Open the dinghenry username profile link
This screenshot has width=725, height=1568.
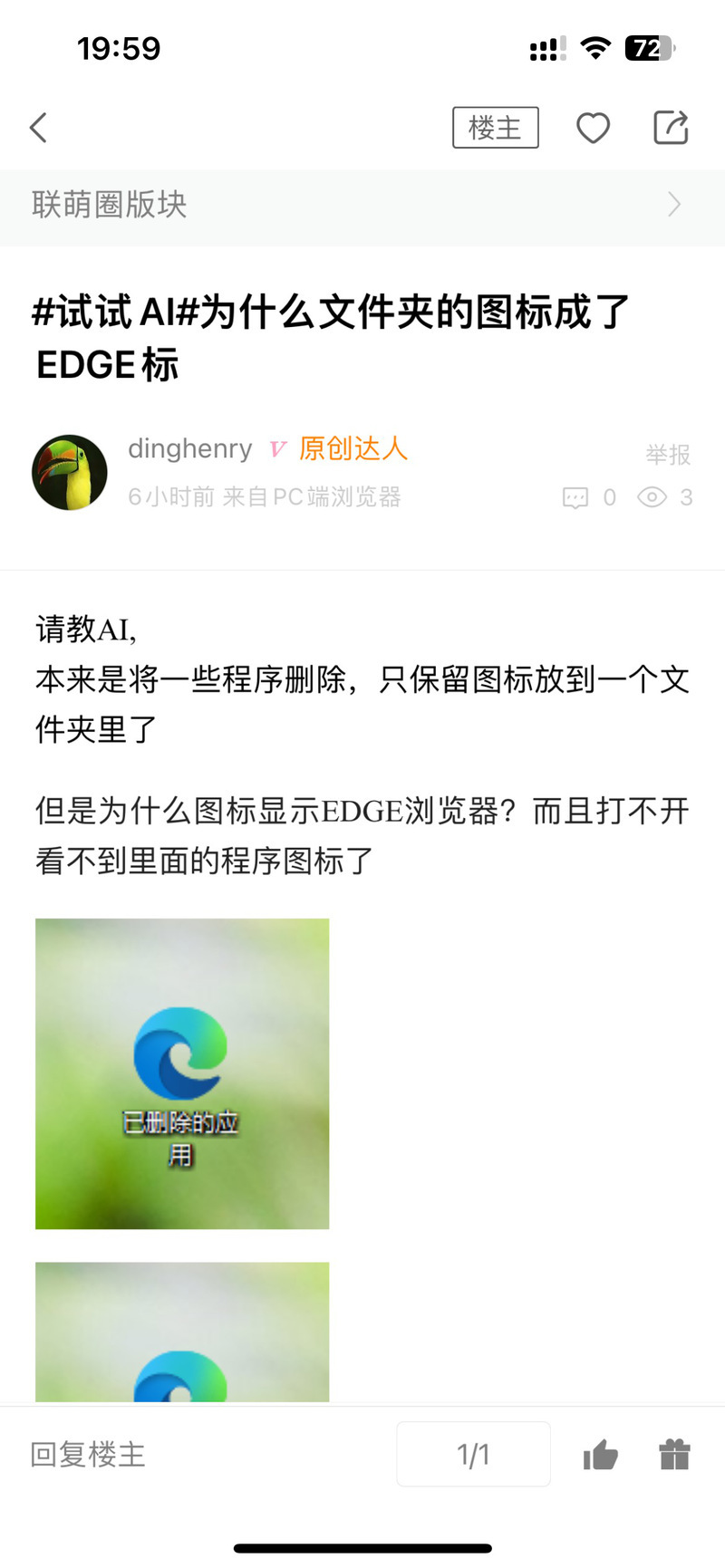190,448
